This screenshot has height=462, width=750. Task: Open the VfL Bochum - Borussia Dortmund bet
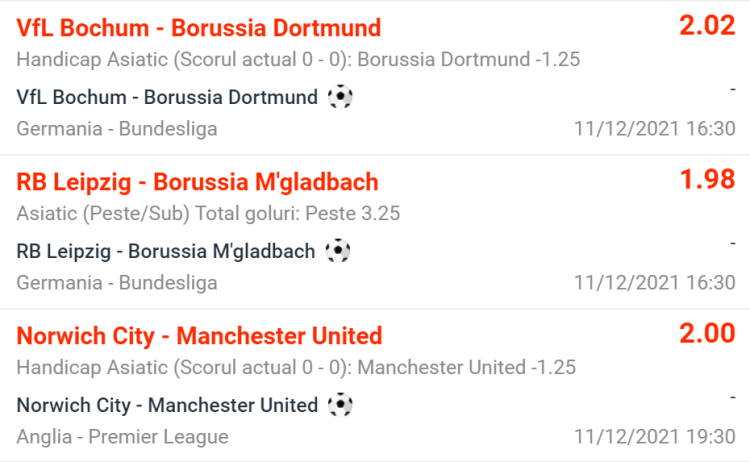(x=198, y=27)
